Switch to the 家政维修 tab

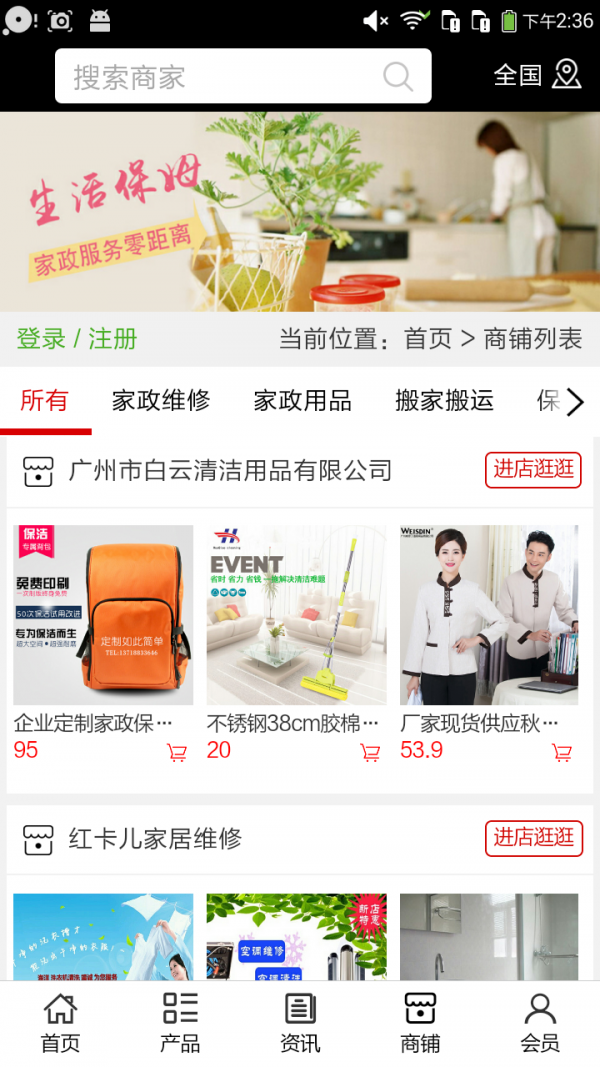pos(161,401)
